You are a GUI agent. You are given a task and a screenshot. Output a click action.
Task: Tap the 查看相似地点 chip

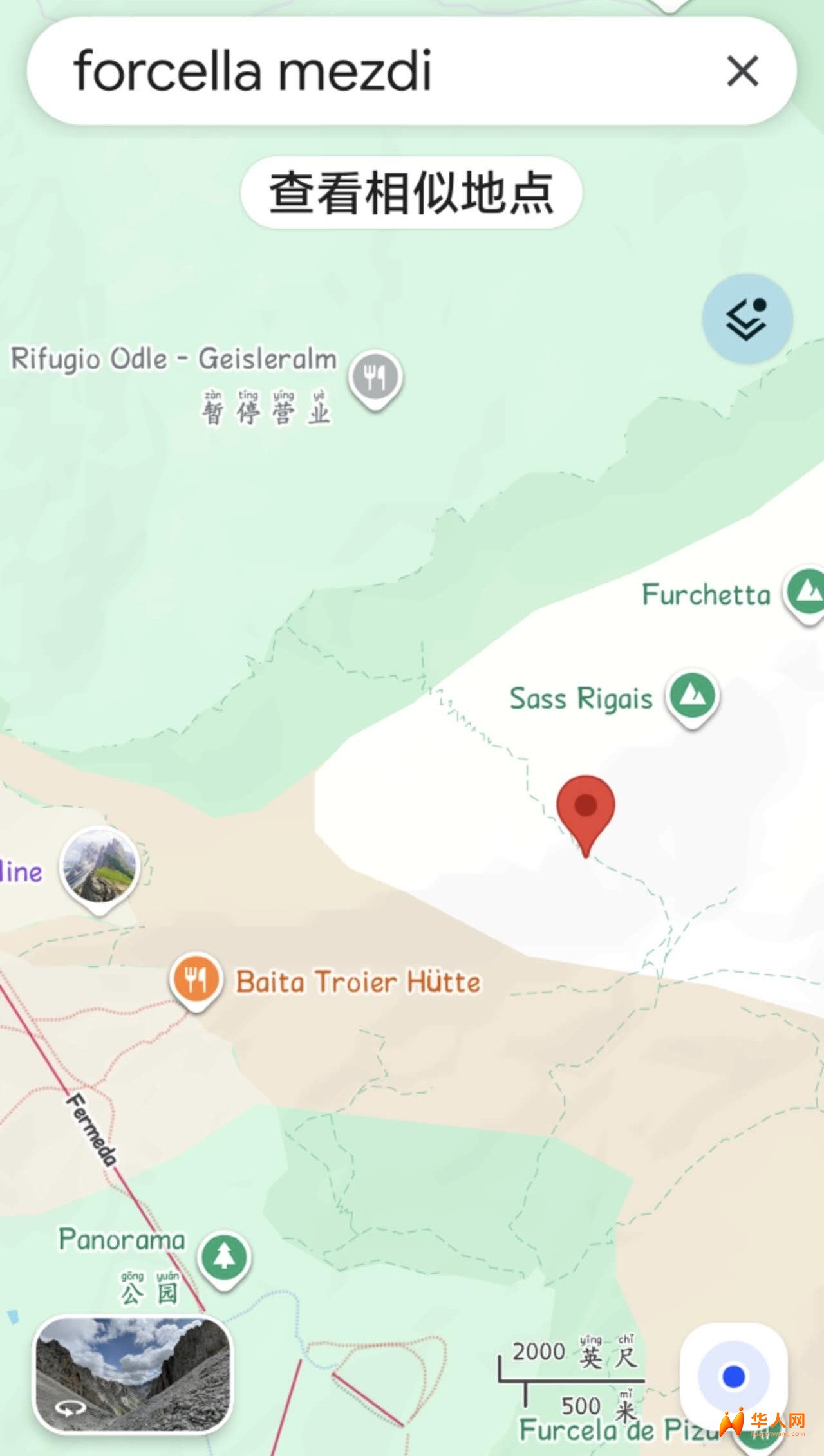coord(411,192)
